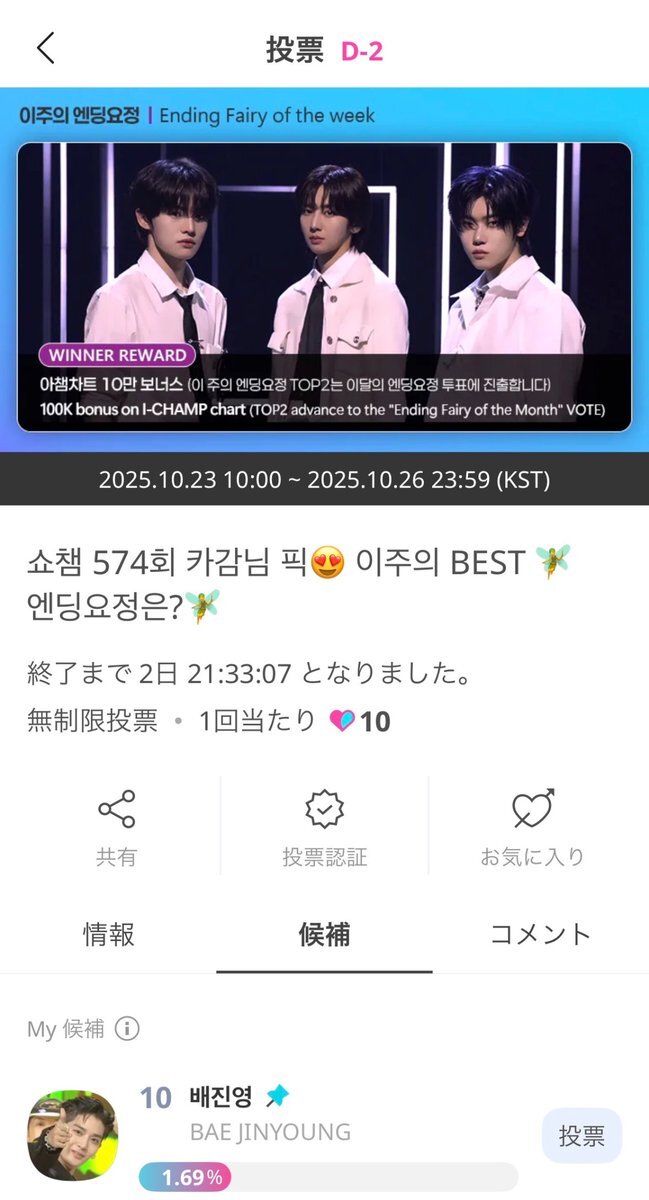Viewport: 649px width, 1200px height.
Task: Open 投票認証 vote certification
Action: tap(324, 827)
